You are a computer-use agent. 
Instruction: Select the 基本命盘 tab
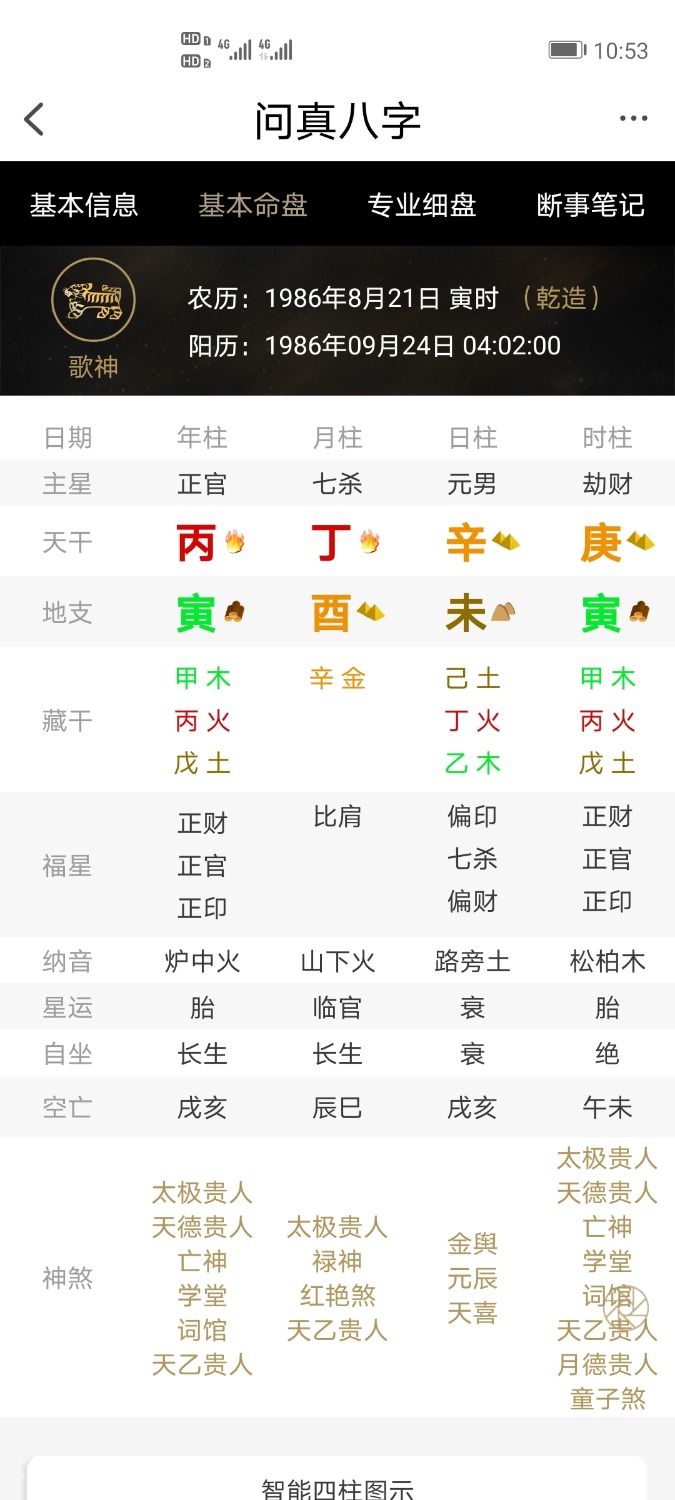click(253, 205)
